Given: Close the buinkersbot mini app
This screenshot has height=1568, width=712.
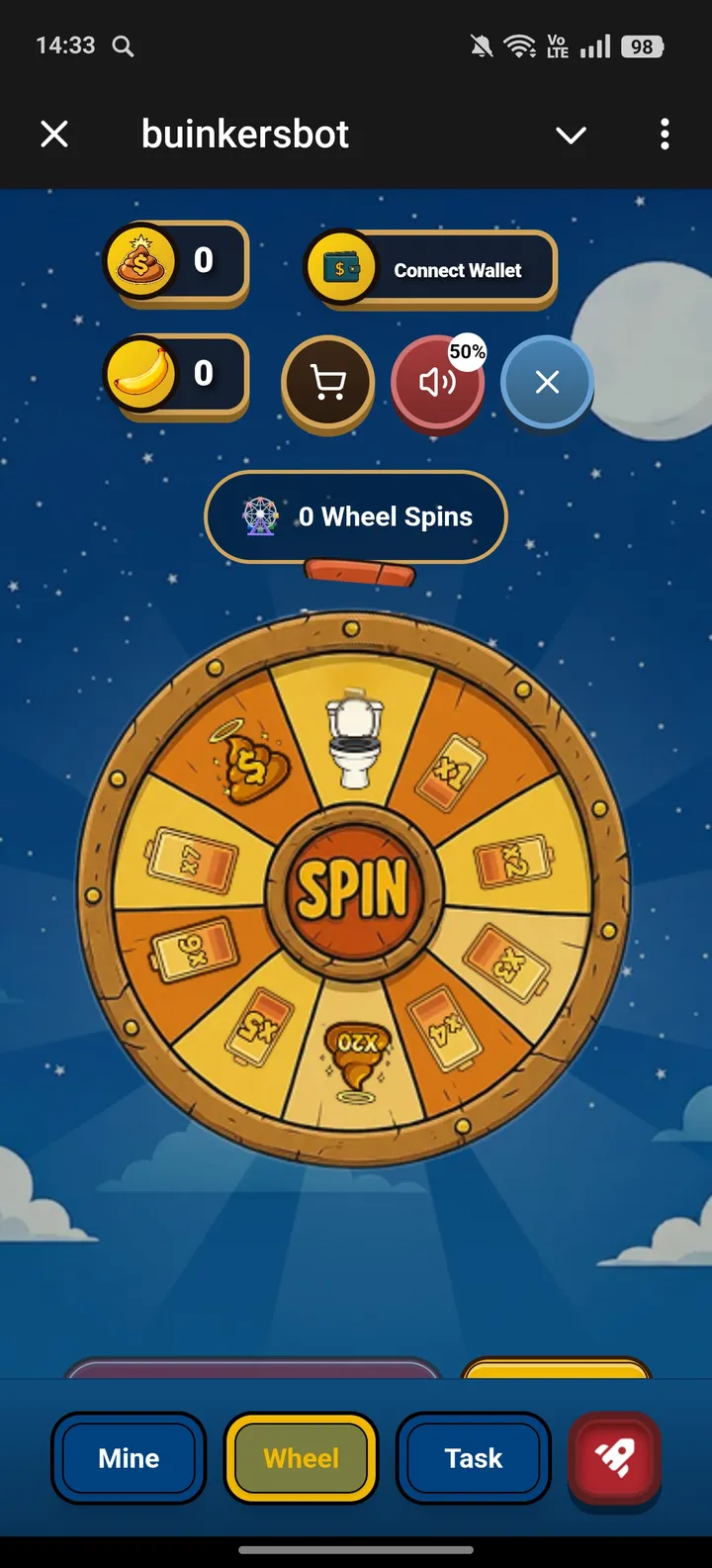Looking at the screenshot, I should pyautogui.click(x=54, y=135).
